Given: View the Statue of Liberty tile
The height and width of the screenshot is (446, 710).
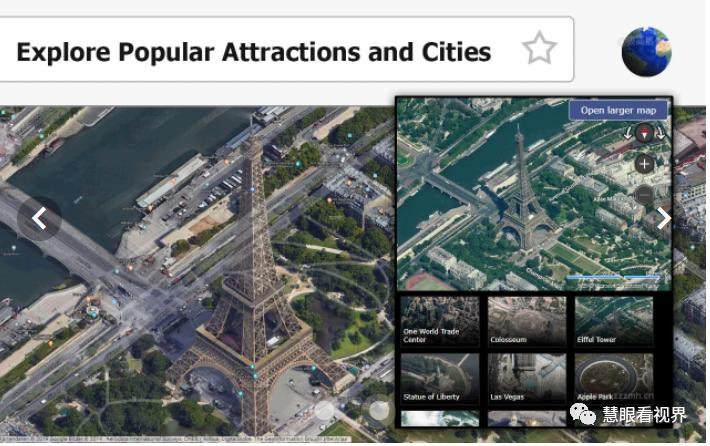Looking at the screenshot, I should [x=441, y=378].
